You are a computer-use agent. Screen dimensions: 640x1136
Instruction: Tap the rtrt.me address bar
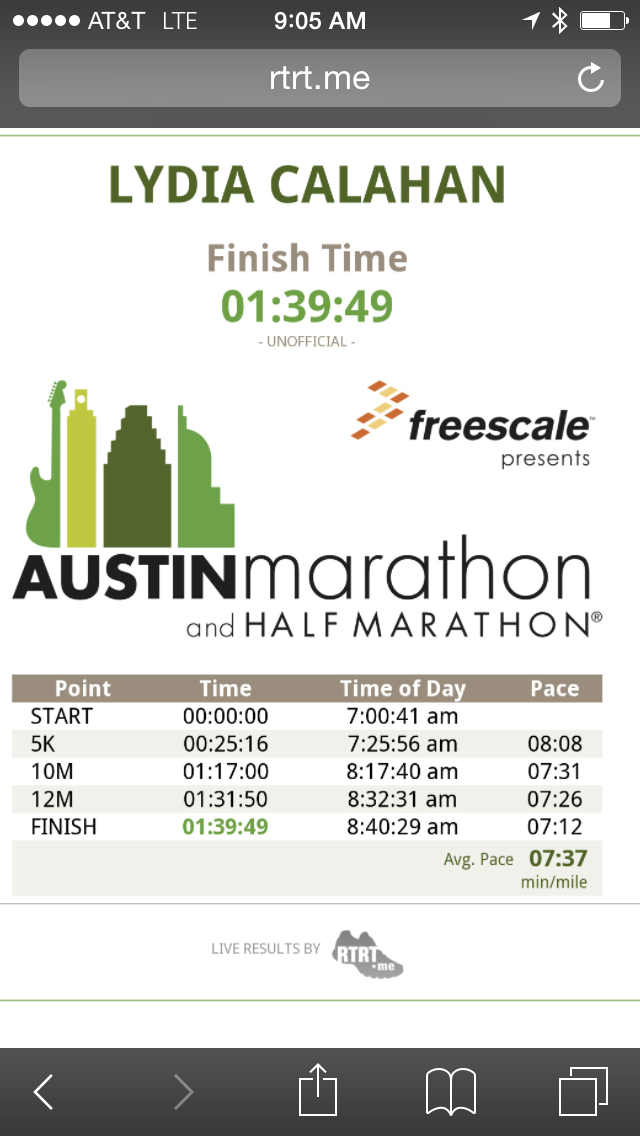pyautogui.click(x=320, y=78)
